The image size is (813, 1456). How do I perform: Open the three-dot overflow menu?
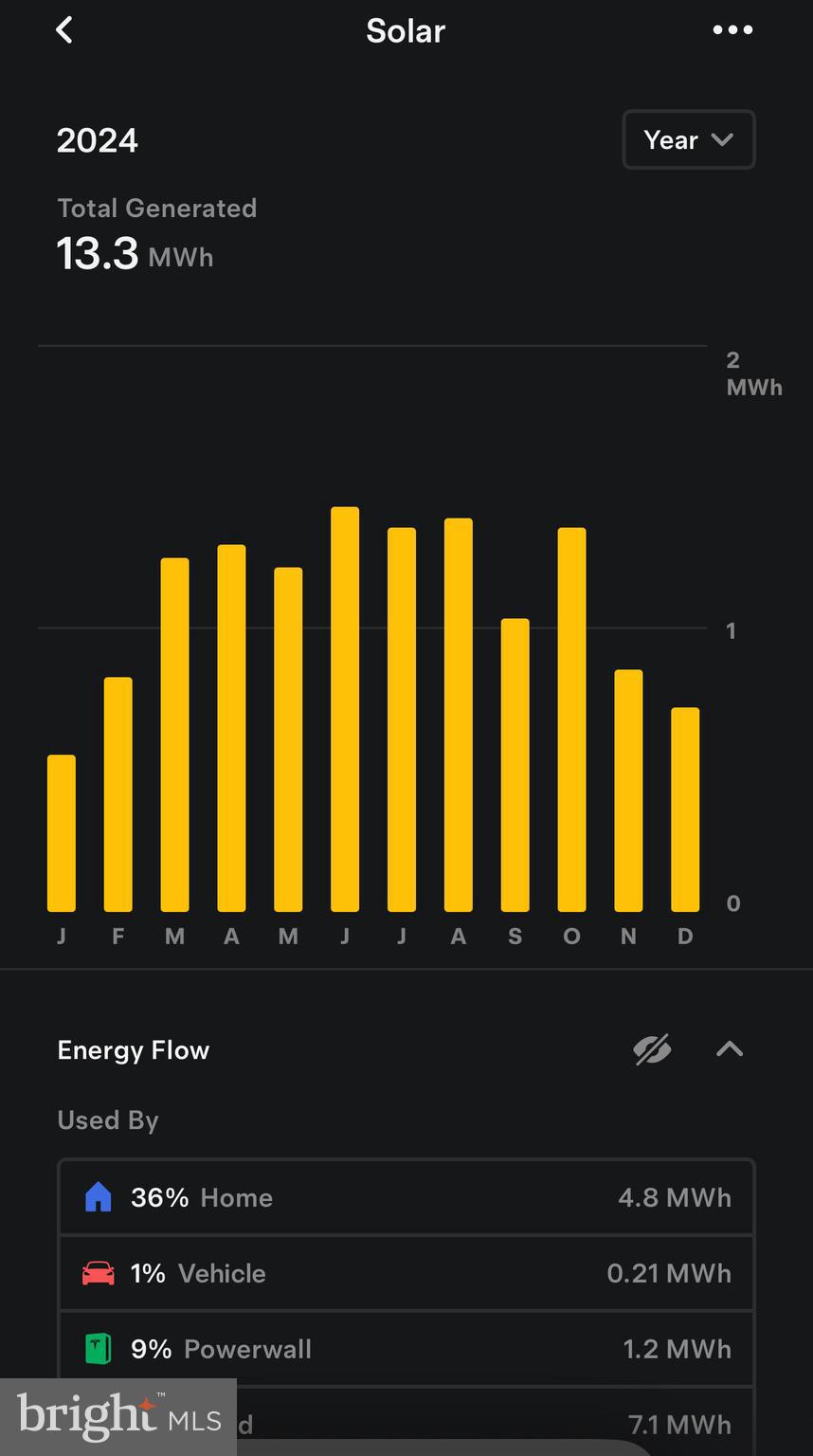point(732,30)
